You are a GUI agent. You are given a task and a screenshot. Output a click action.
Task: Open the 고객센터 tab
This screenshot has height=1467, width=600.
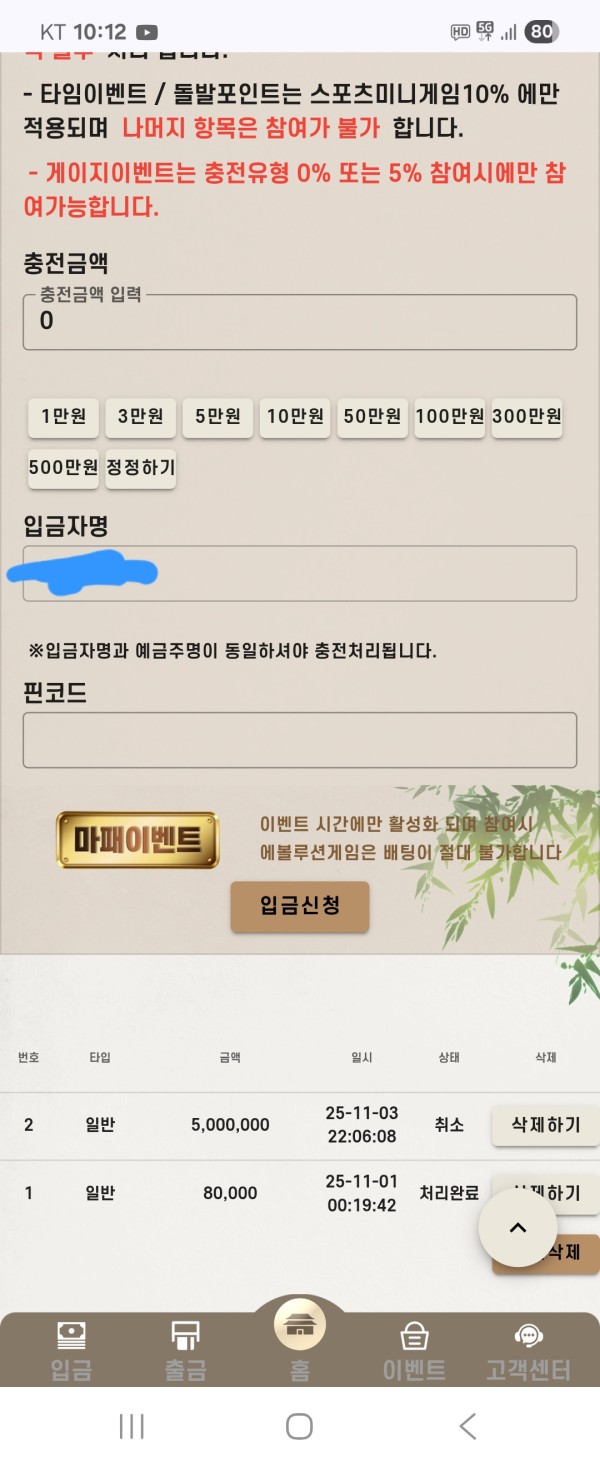(528, 1350)
